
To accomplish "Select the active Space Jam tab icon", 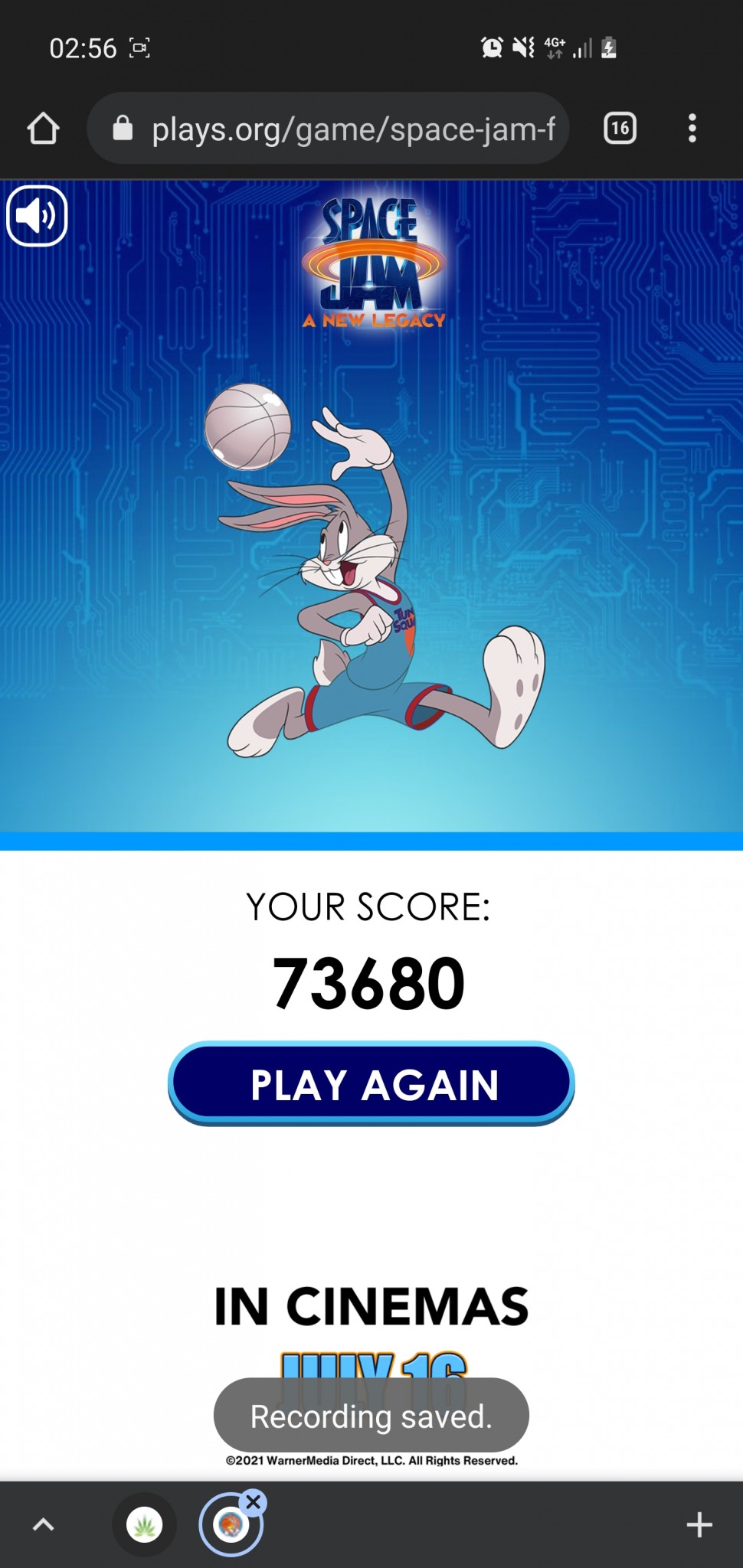I will pyautogui.click(x=229, y=1527).
